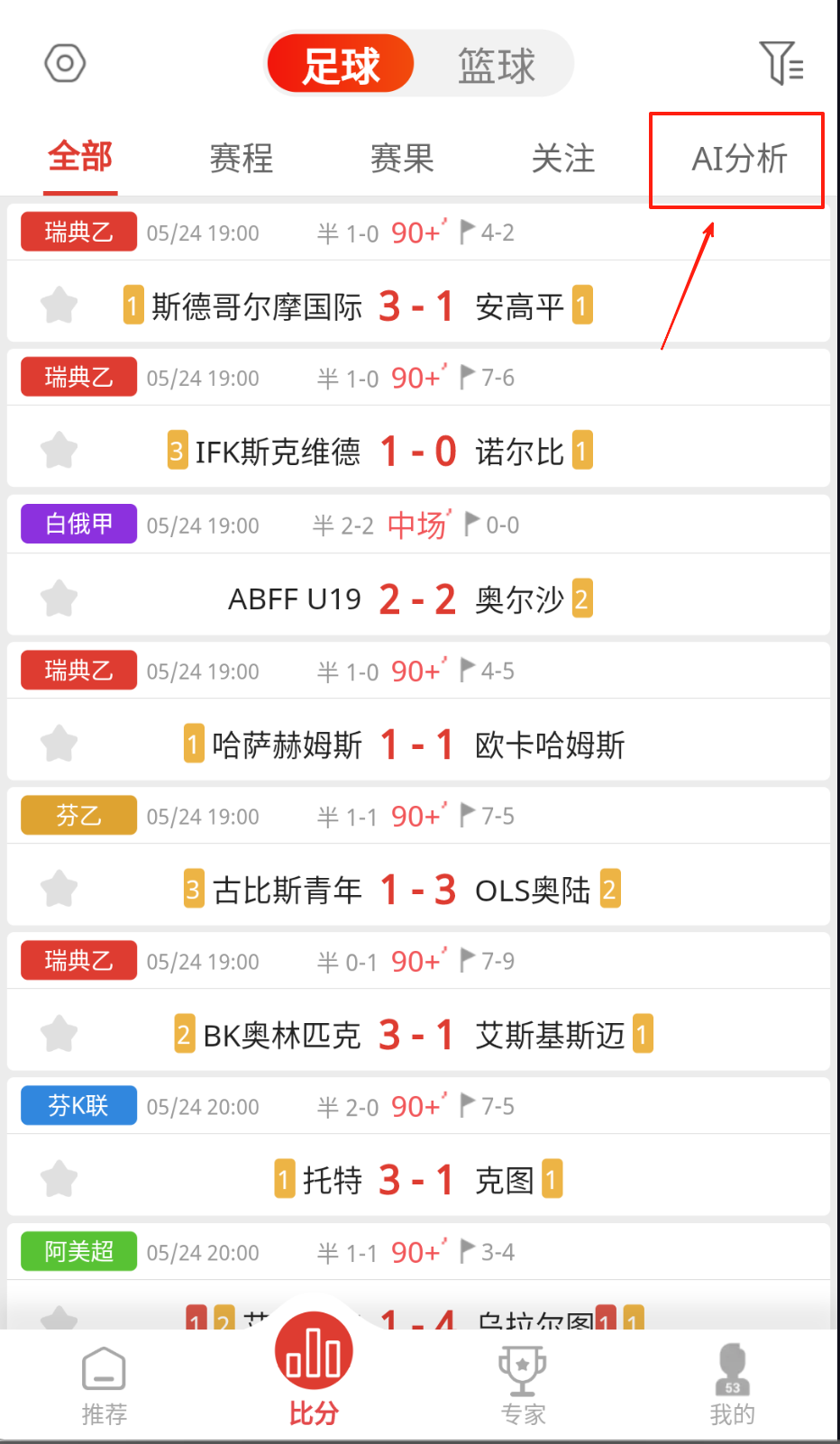Select the 比分 bottom tab
This screenshot has height=1444, width=840.
pyautogui.click(x=314, y=1375)
